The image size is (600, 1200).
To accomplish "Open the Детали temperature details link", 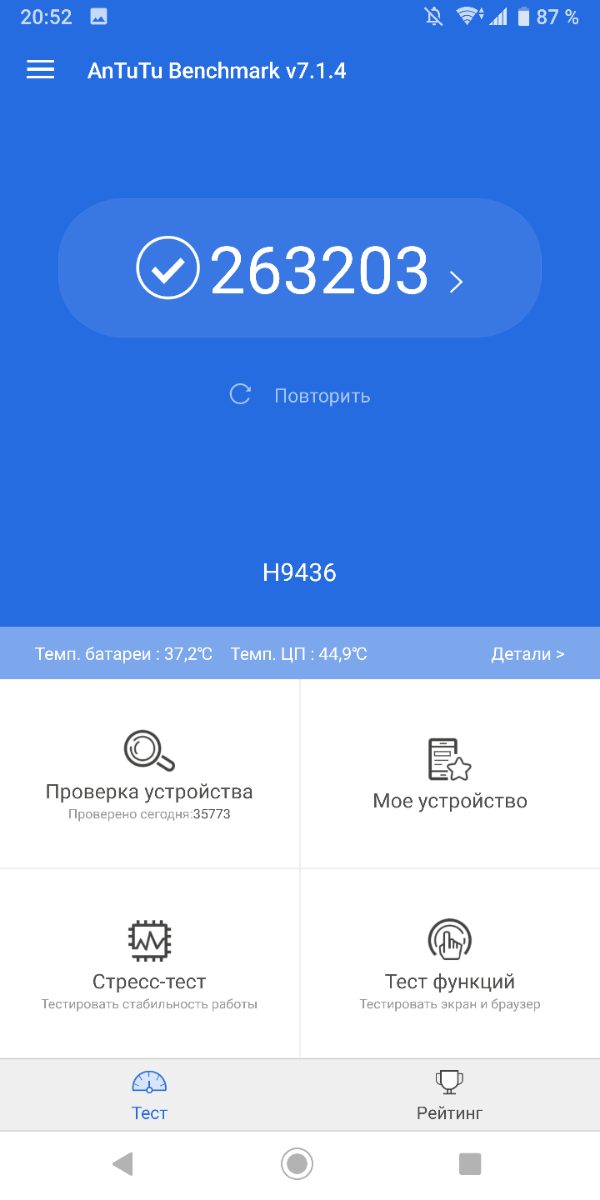I will (527, 654).
